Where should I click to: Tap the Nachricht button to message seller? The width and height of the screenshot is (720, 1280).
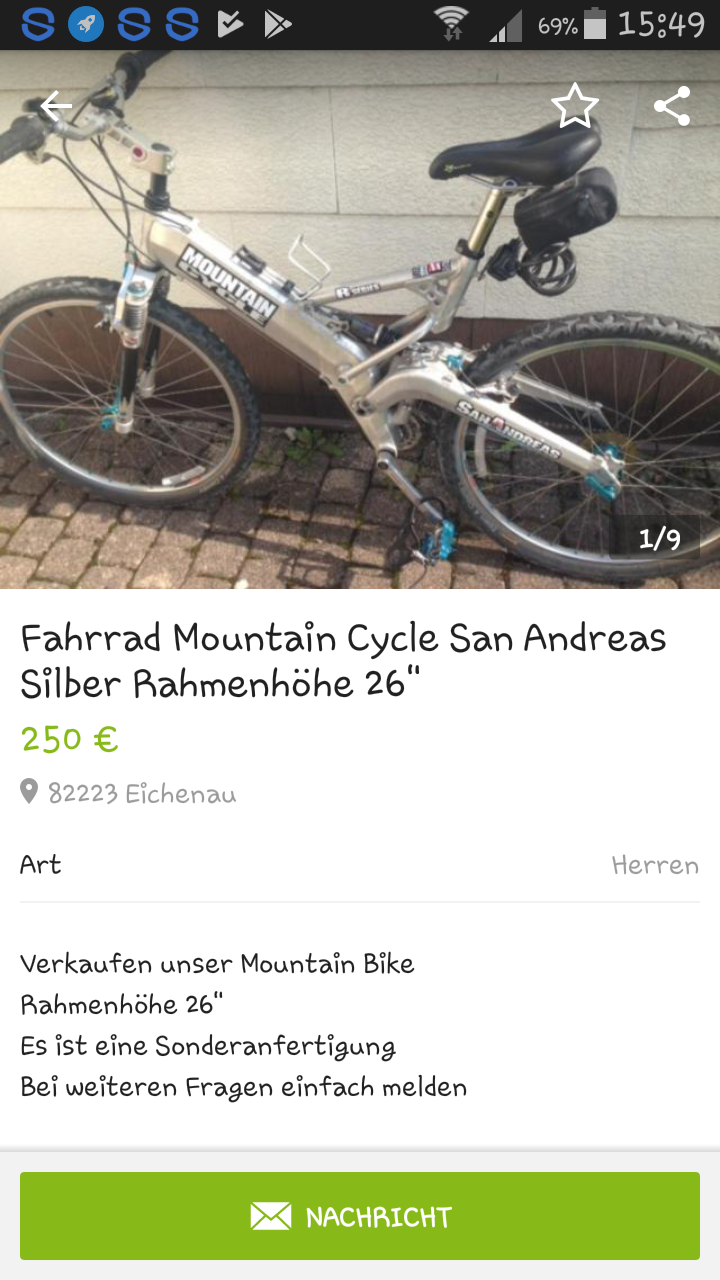click(360, 1216)
